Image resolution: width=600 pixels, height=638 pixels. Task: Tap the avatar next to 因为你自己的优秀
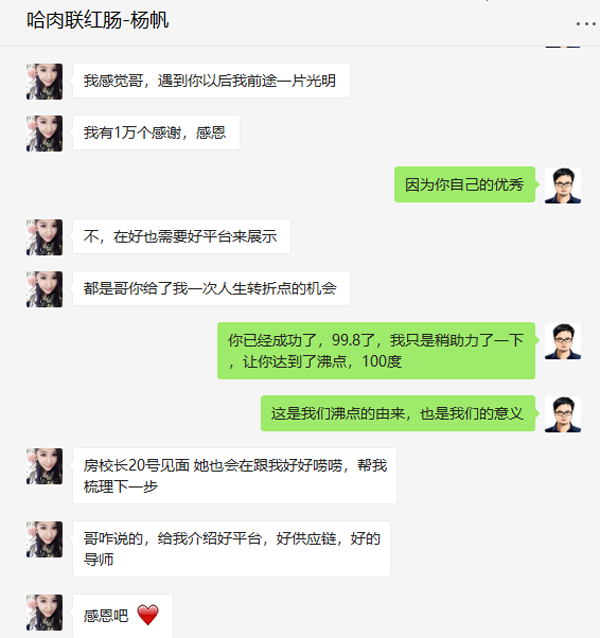pyautogui.click(x=563, y=185)
